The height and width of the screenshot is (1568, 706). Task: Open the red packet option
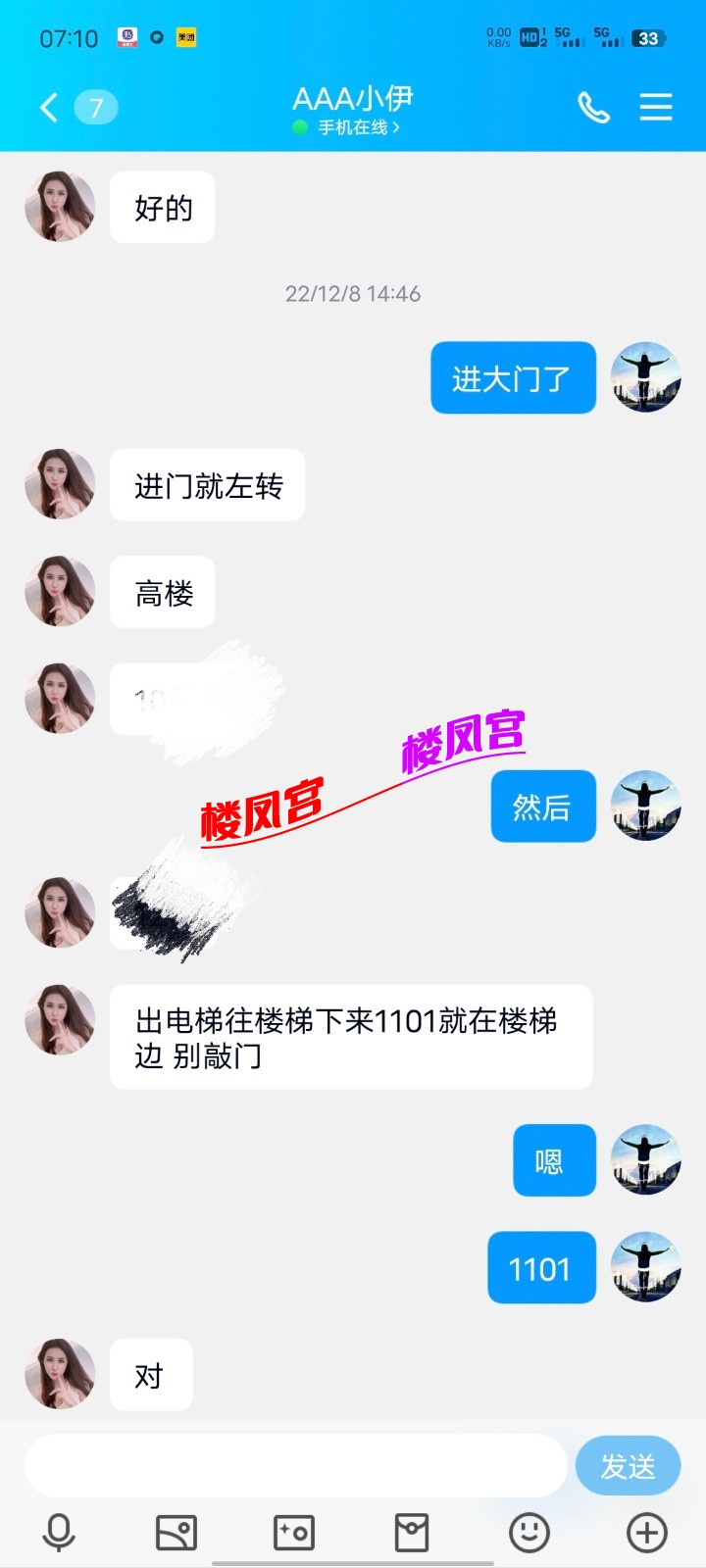coord(412,1533)
